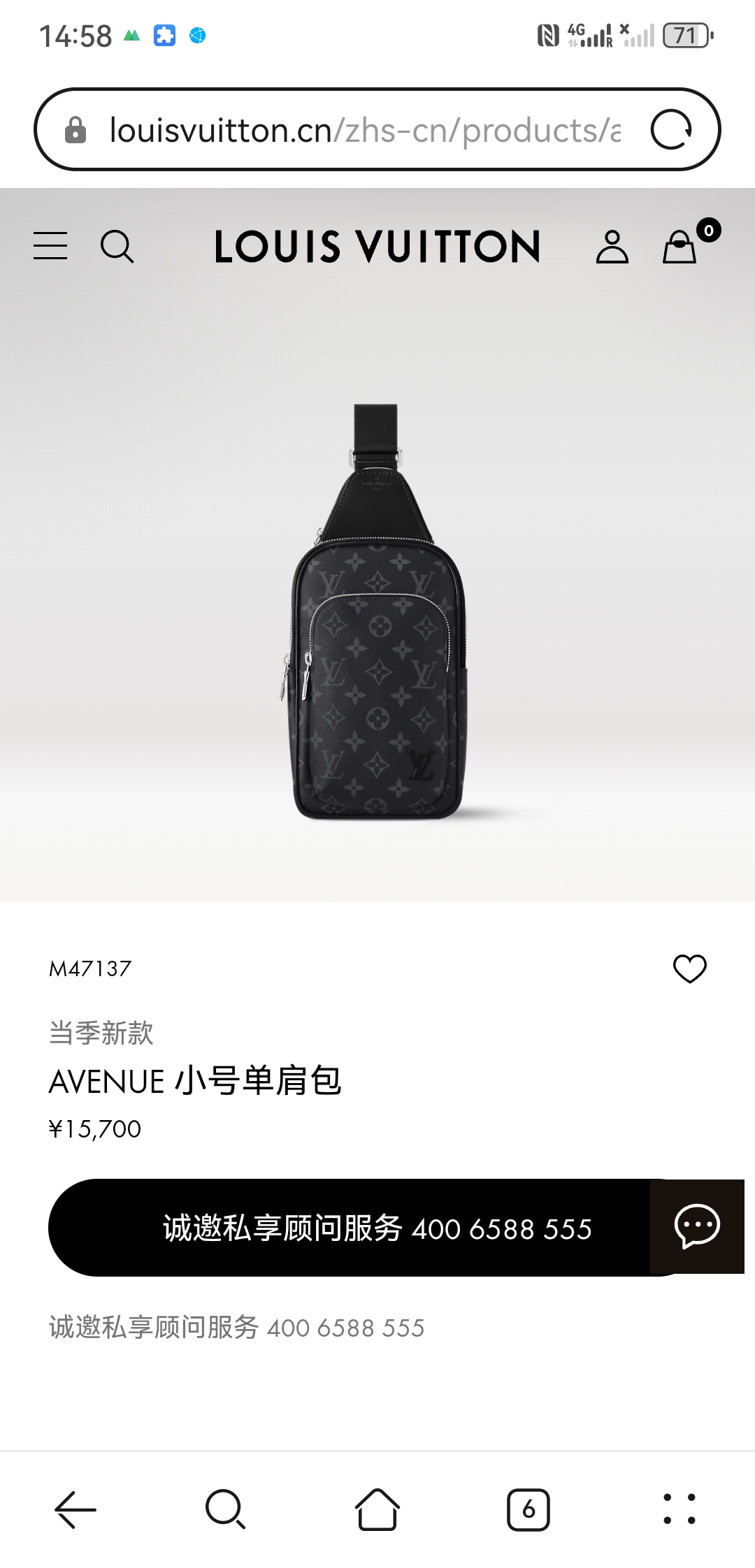Open the account profile icon
Screen dimensions: 755x1568
pos(612,246)
